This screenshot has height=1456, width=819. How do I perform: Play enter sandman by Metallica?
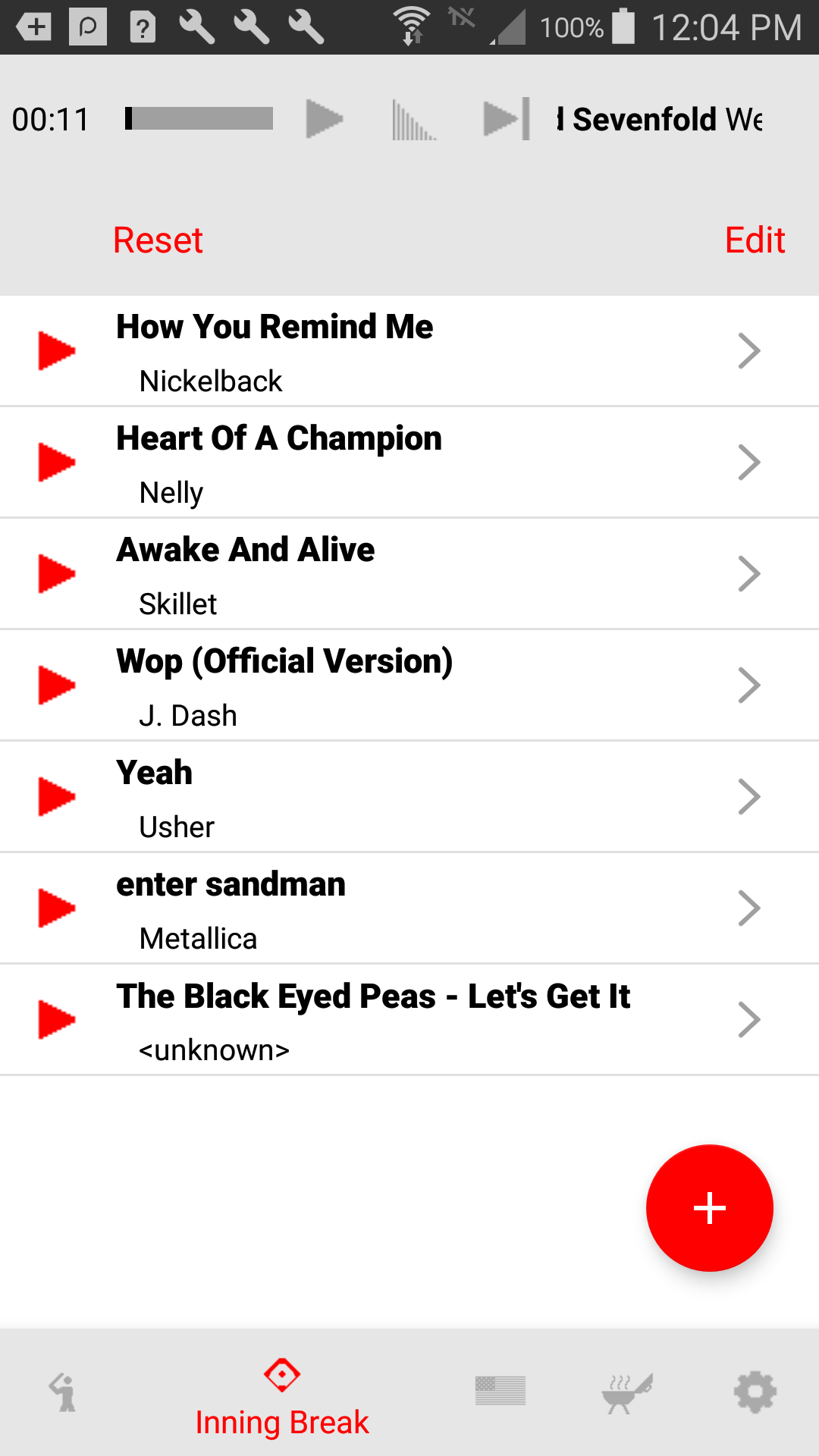(55, 908)
